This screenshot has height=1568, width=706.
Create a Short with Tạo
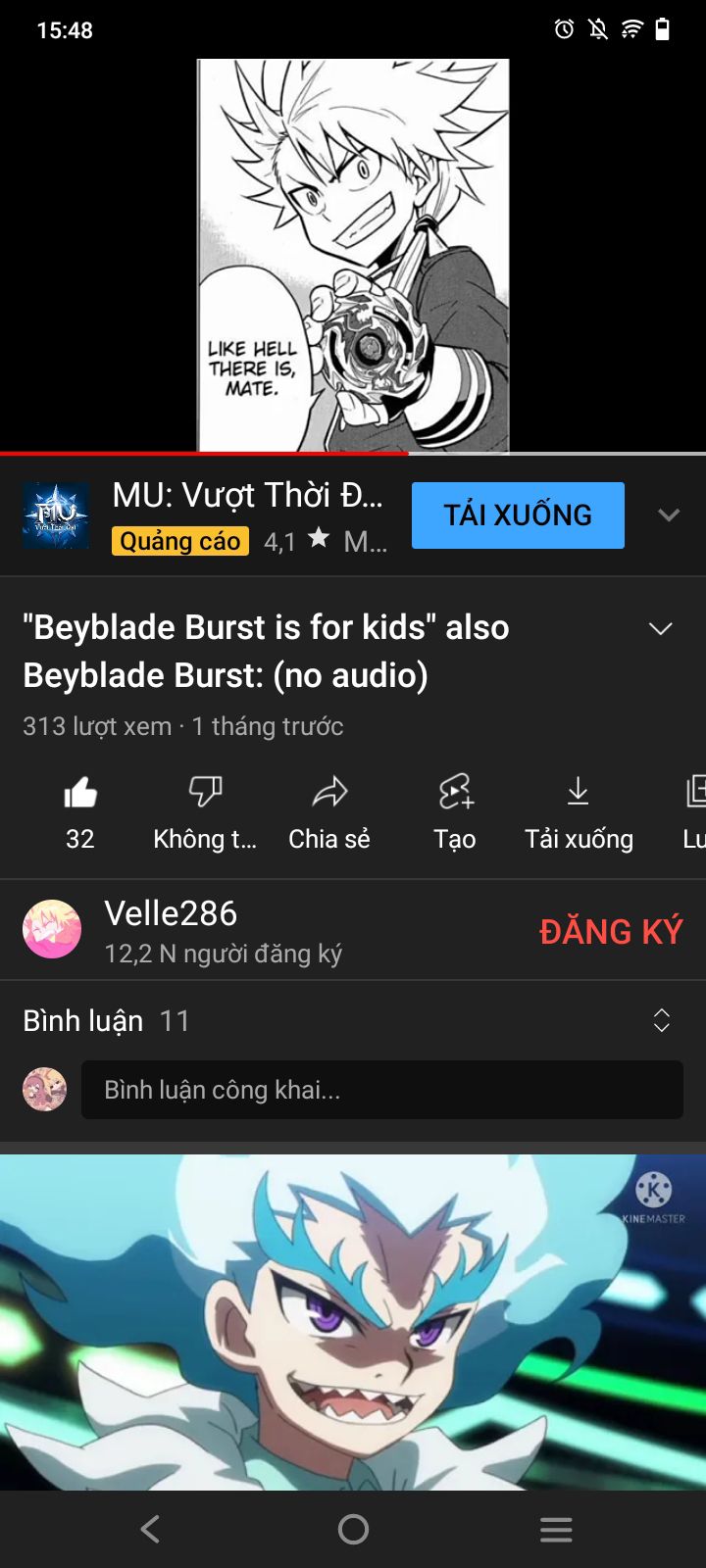(455, 809)
